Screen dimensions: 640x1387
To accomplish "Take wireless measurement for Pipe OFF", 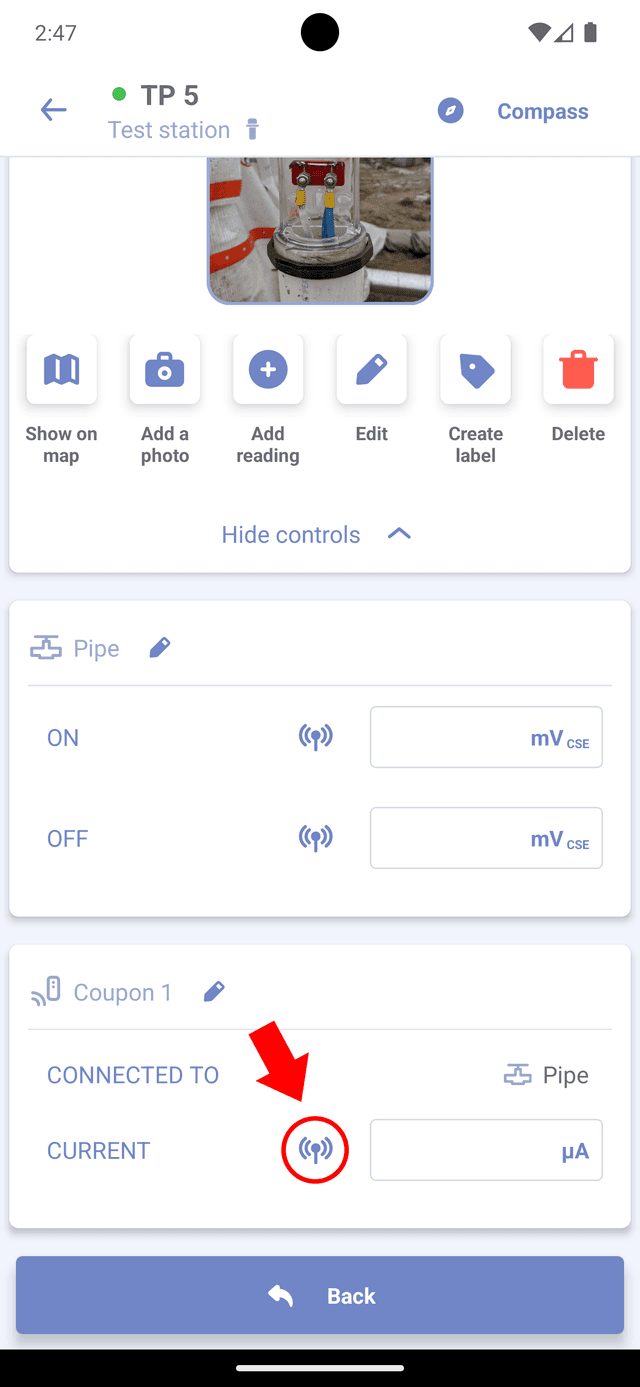I will point(316,838).
